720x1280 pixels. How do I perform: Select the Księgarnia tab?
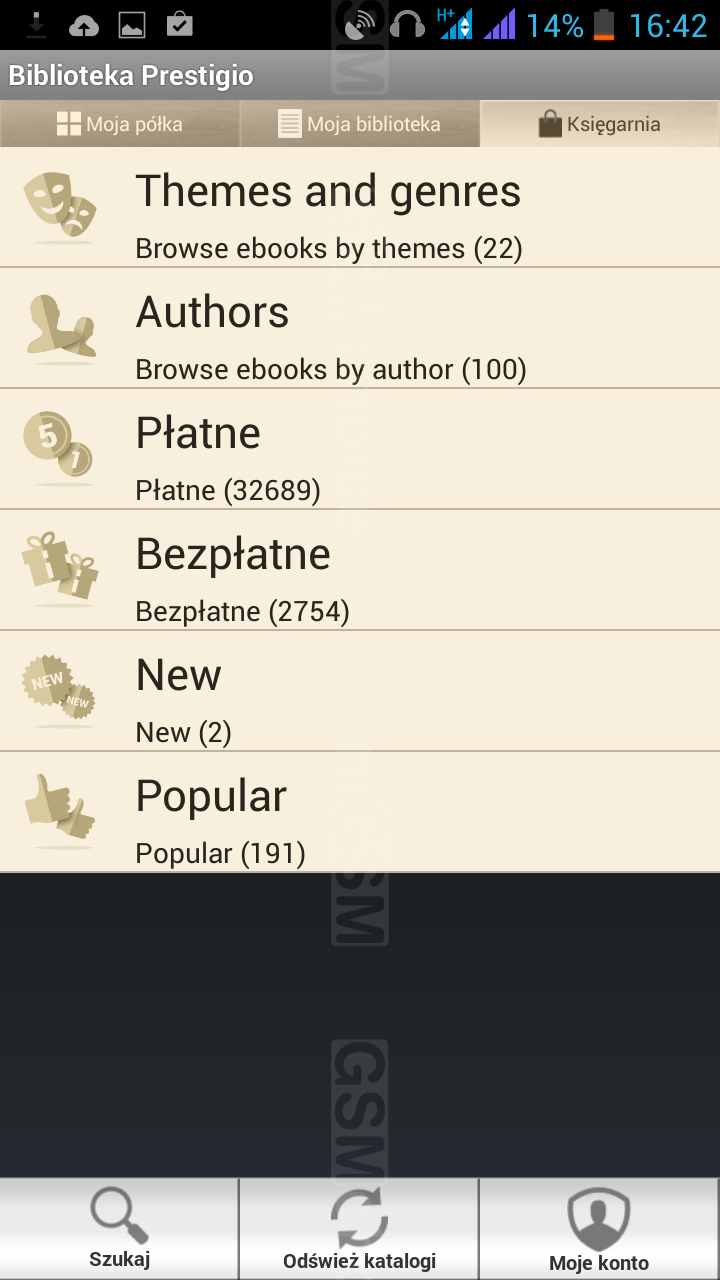point(600,124)
